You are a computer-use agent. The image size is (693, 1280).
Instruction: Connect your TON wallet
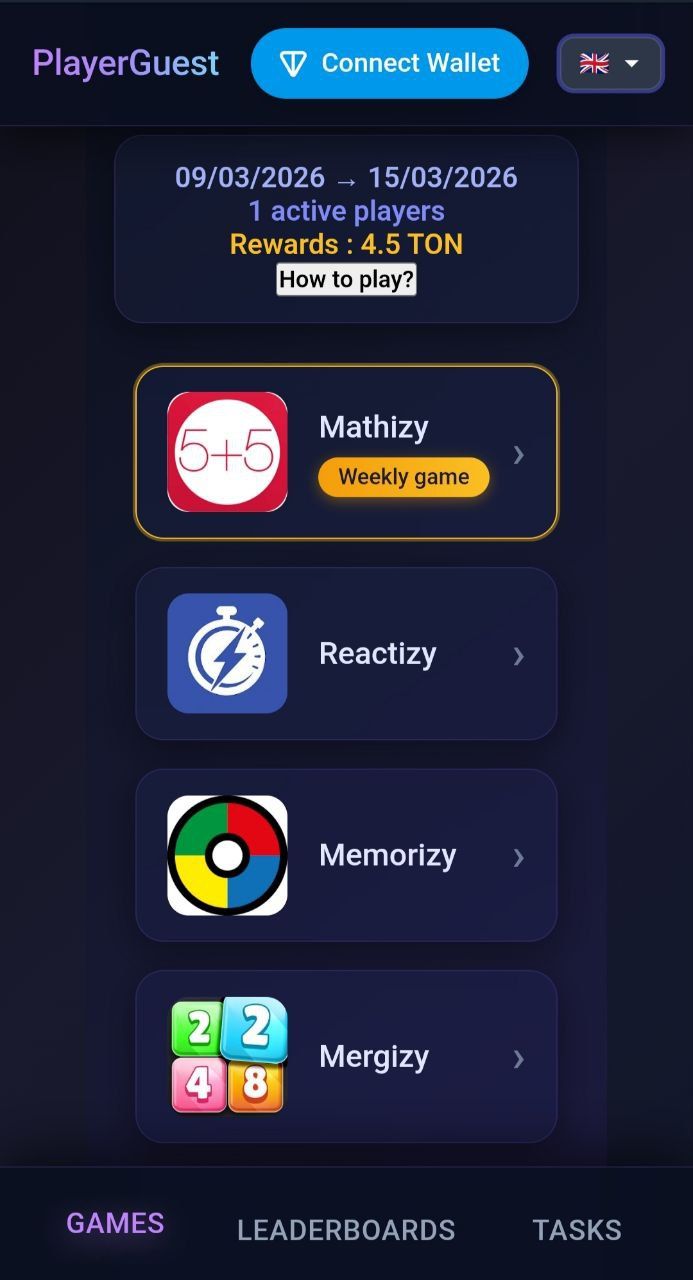(x=389, y=64)
